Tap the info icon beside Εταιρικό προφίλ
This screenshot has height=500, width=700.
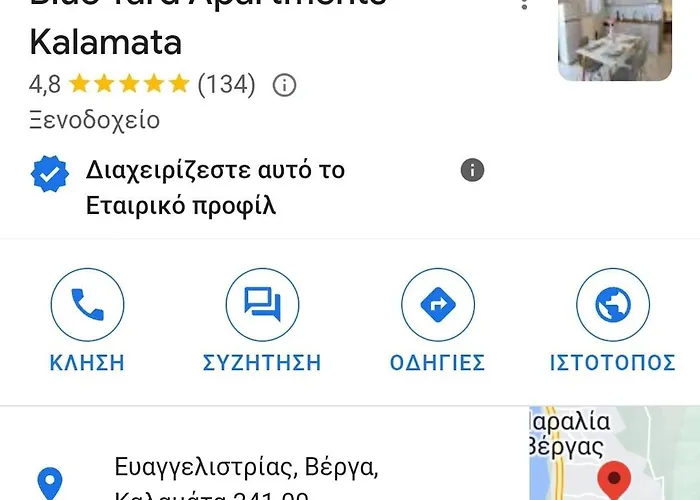(472, 170)
